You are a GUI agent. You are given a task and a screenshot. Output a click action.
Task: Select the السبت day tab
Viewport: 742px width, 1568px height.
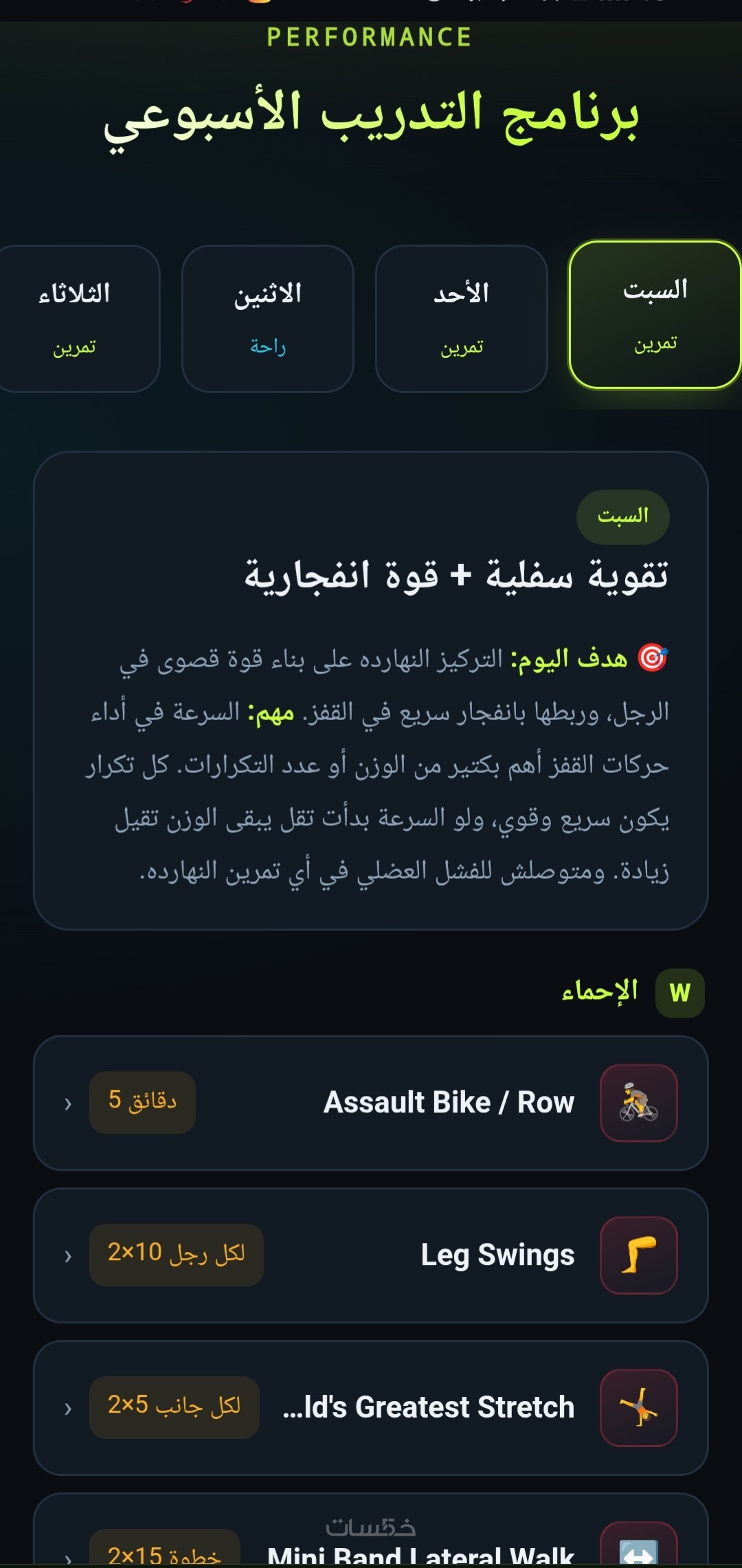point(655,315)
